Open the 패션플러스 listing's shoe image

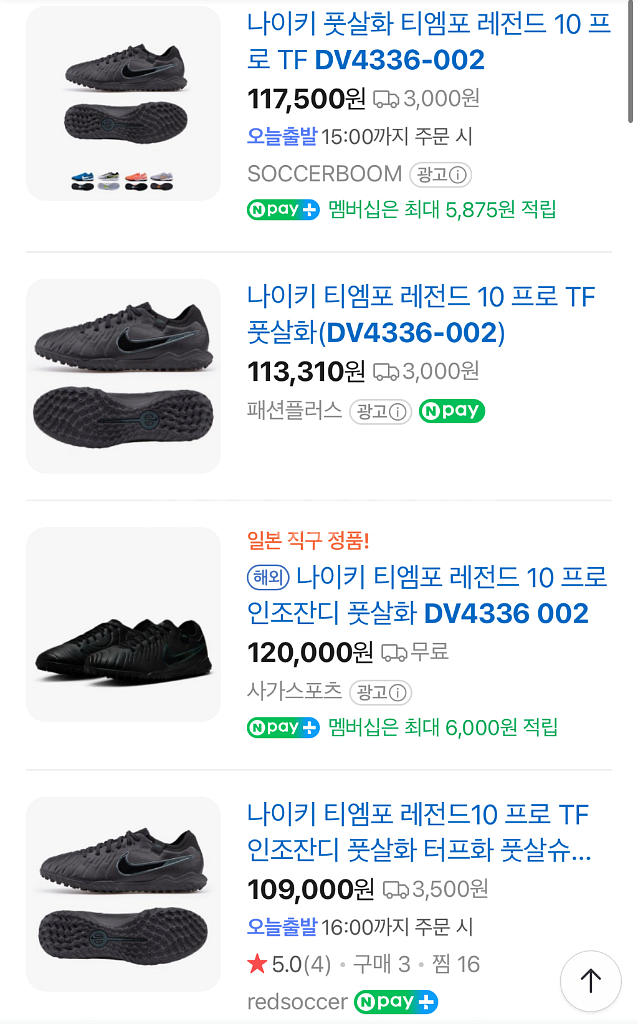click(123, 376)
